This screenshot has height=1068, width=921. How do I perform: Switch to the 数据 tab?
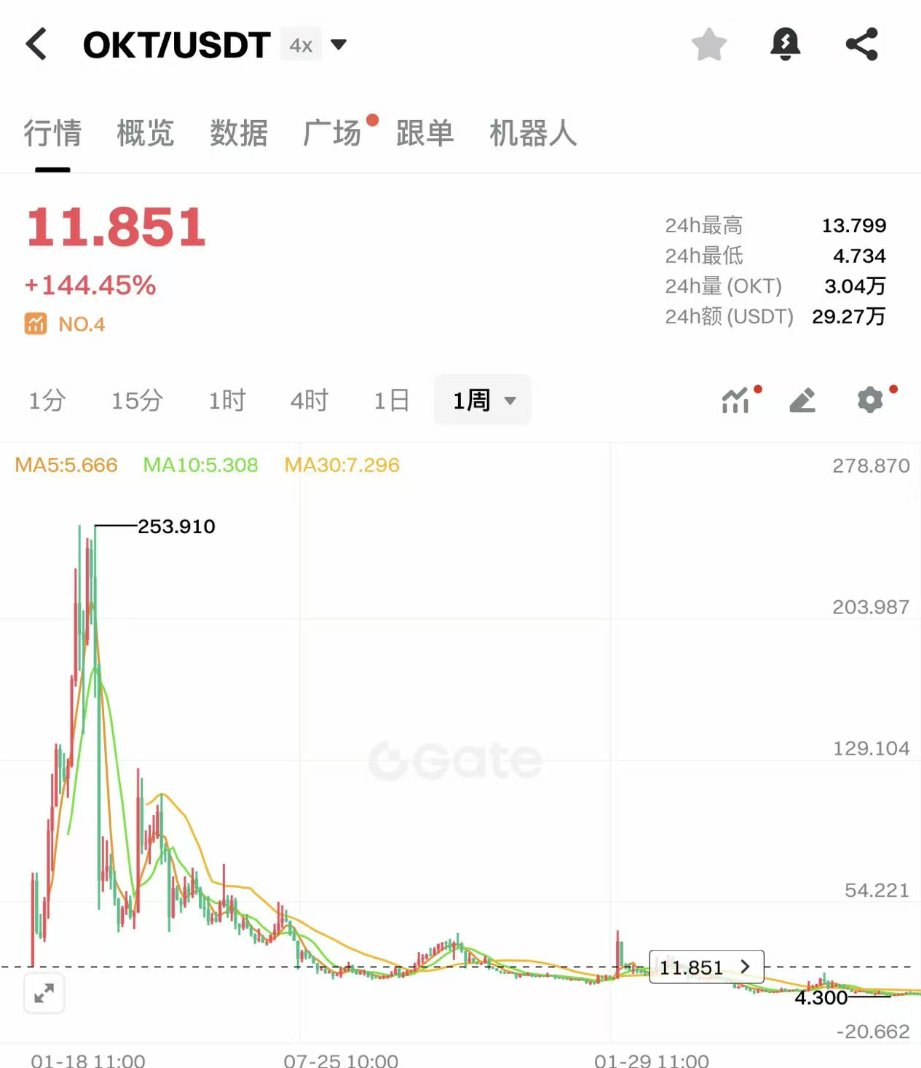click(239, 133)
